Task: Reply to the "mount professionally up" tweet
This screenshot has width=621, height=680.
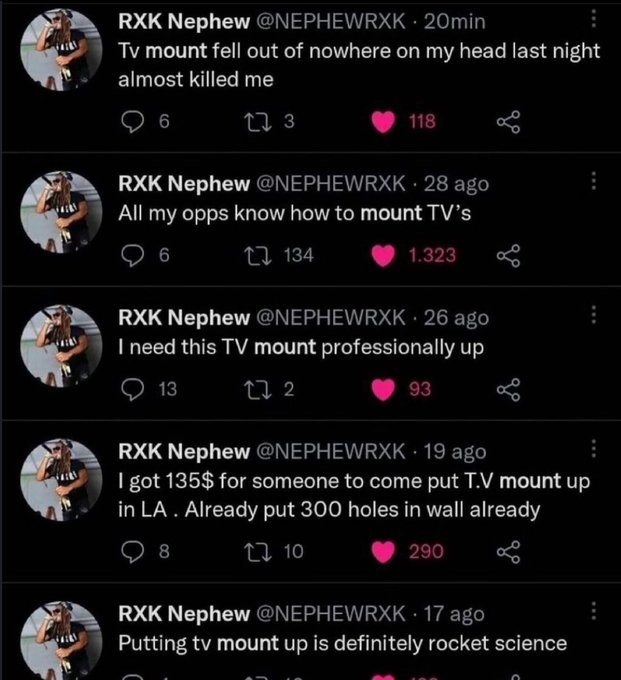Action: (132, 390)
